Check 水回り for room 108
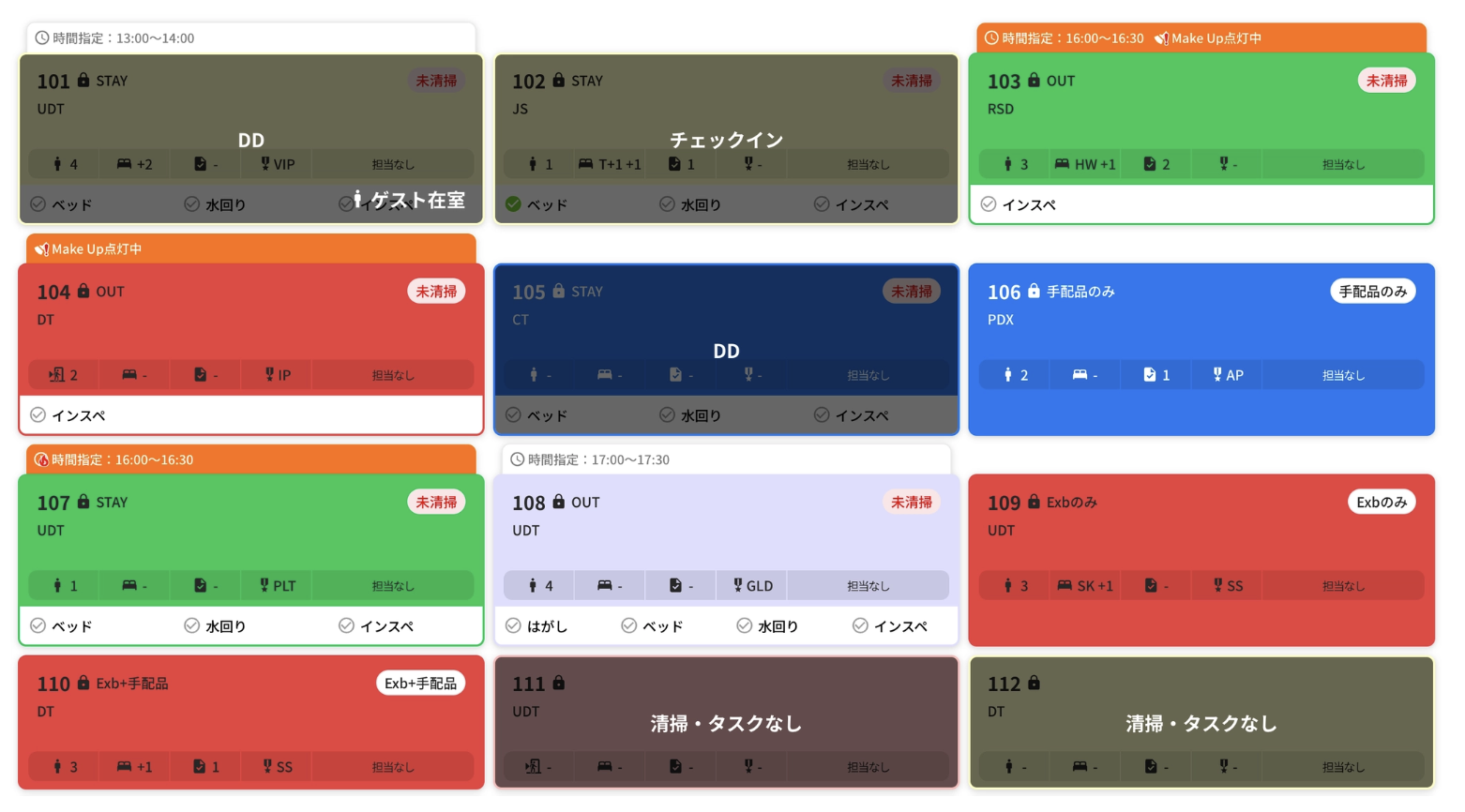Viewport: 1465px width, 812px height. click(767, 626)
